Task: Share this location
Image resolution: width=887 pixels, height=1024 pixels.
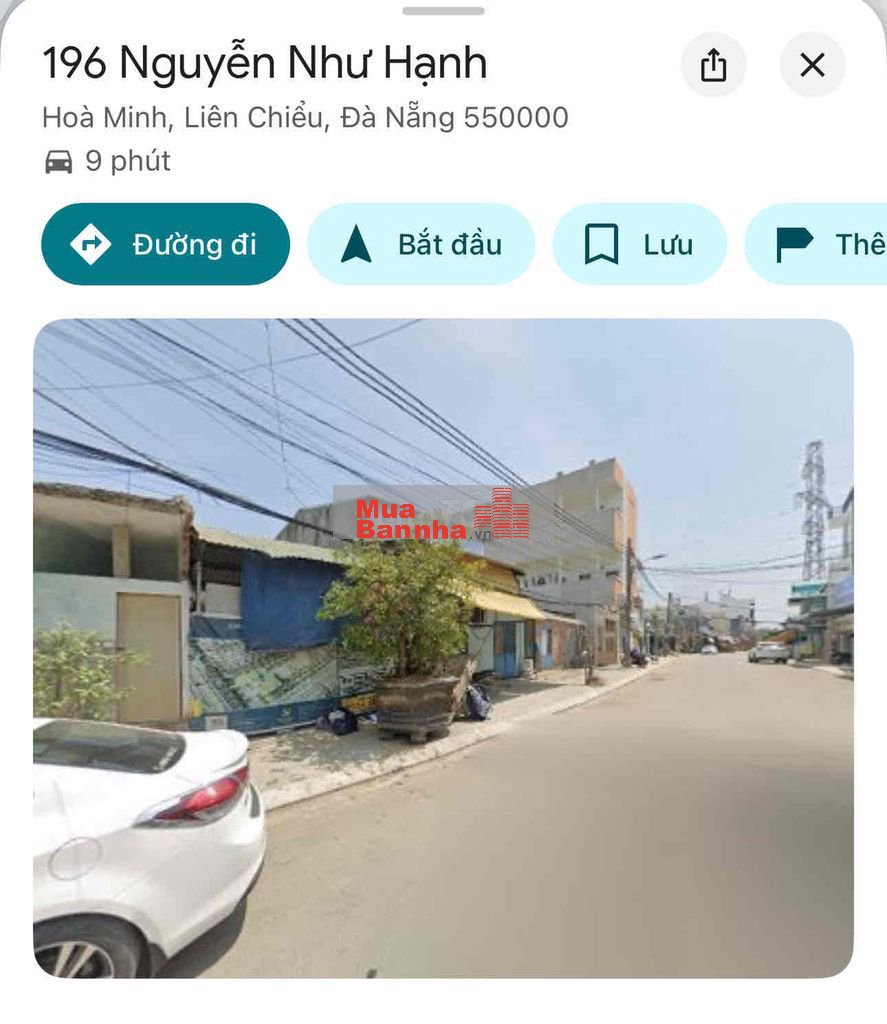Action: tap(713, 66)
